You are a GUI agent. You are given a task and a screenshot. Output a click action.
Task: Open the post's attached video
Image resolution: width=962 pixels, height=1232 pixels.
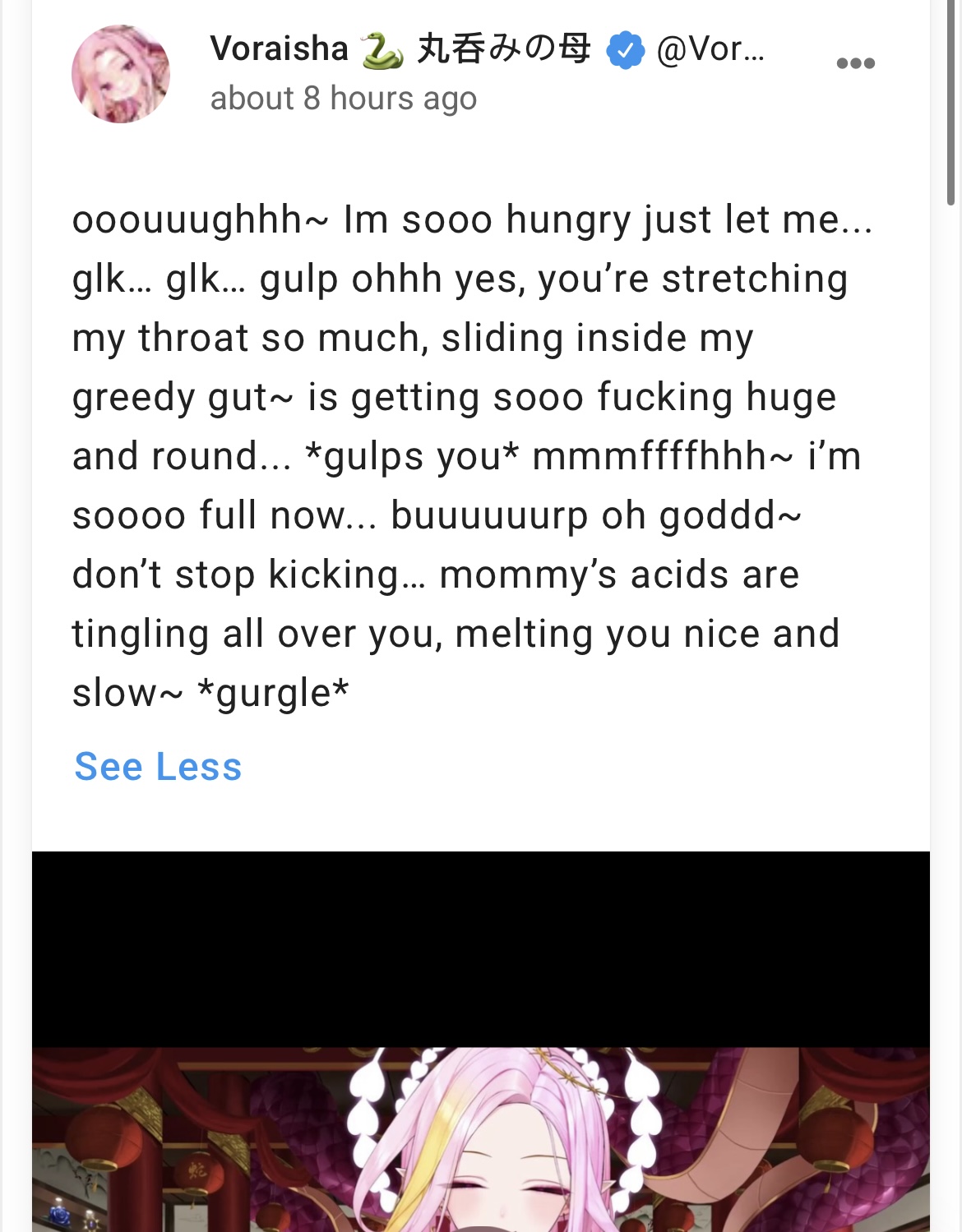tap(481, 1068)
